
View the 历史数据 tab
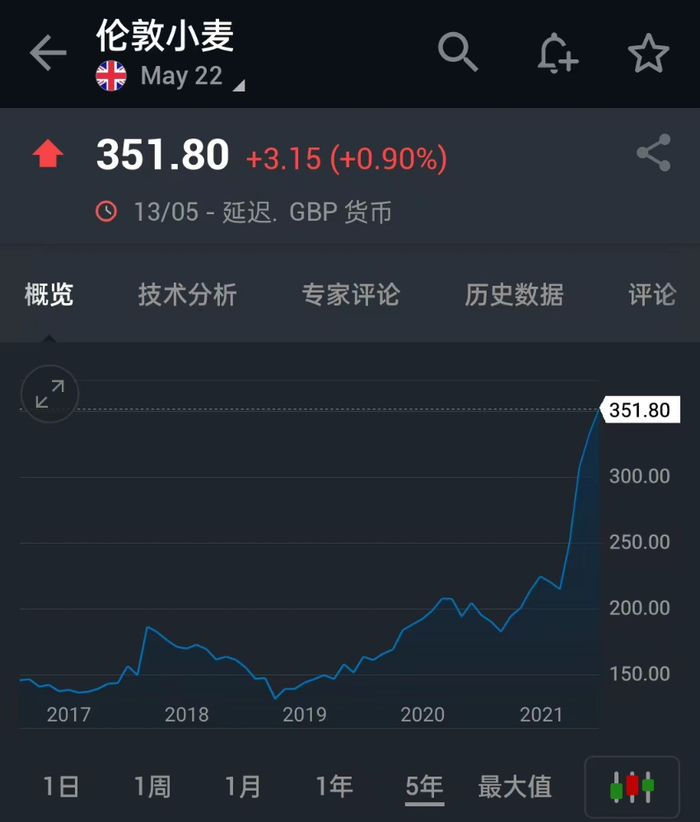point(514,295)
